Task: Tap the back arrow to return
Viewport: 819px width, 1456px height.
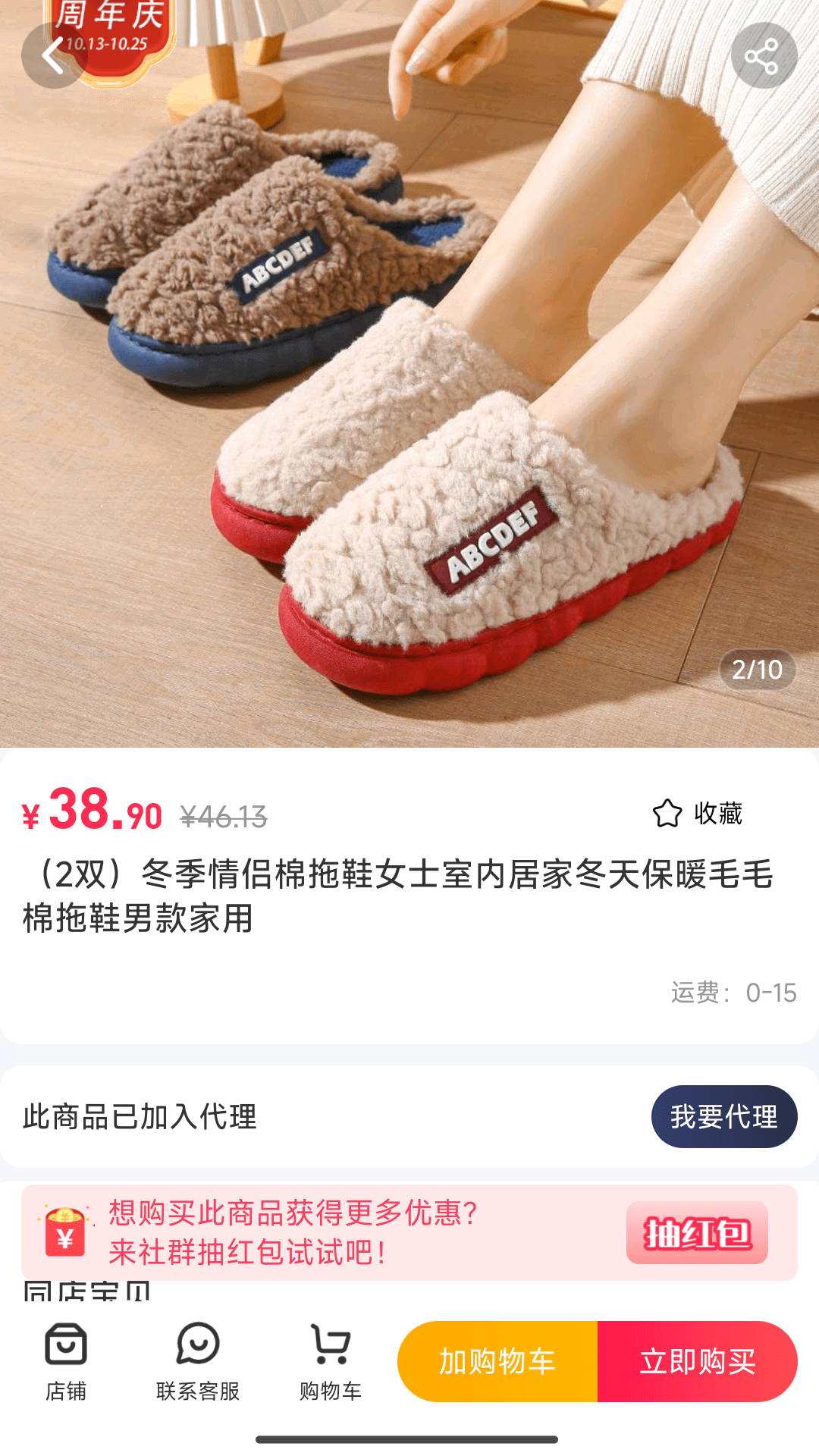Action: click(52, 57)
